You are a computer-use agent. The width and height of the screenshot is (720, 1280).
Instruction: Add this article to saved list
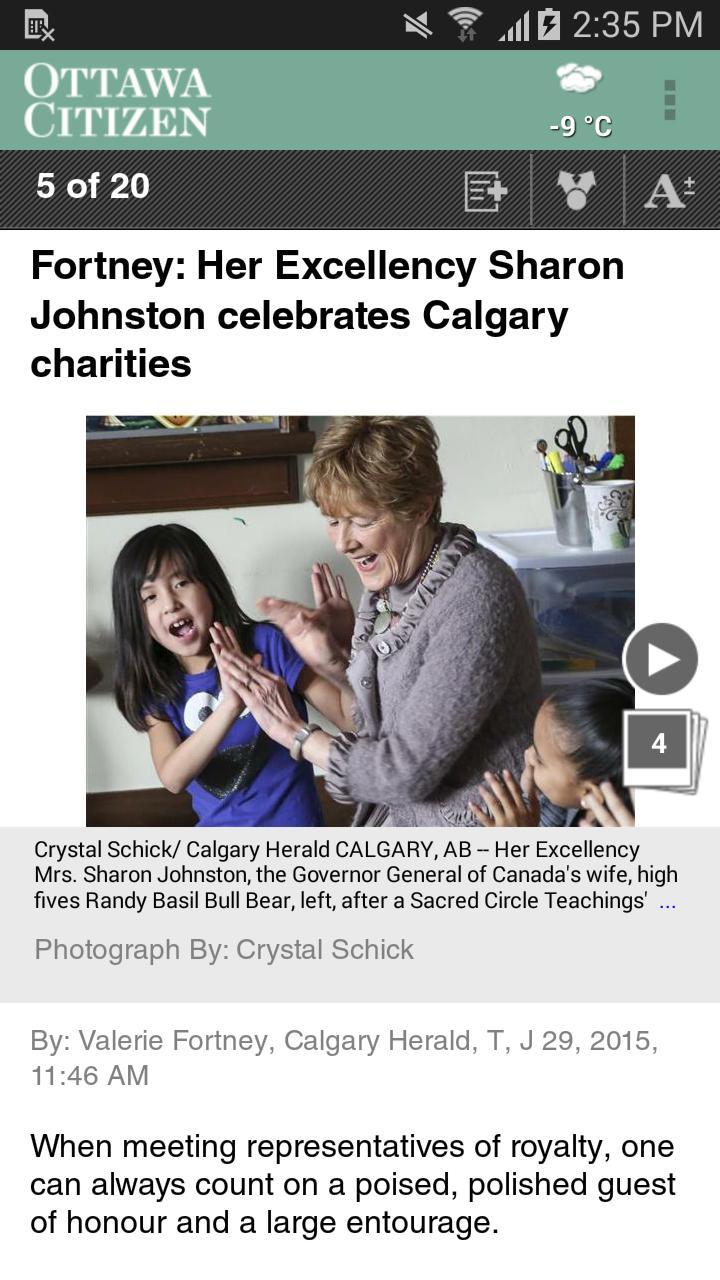[486, 190]
